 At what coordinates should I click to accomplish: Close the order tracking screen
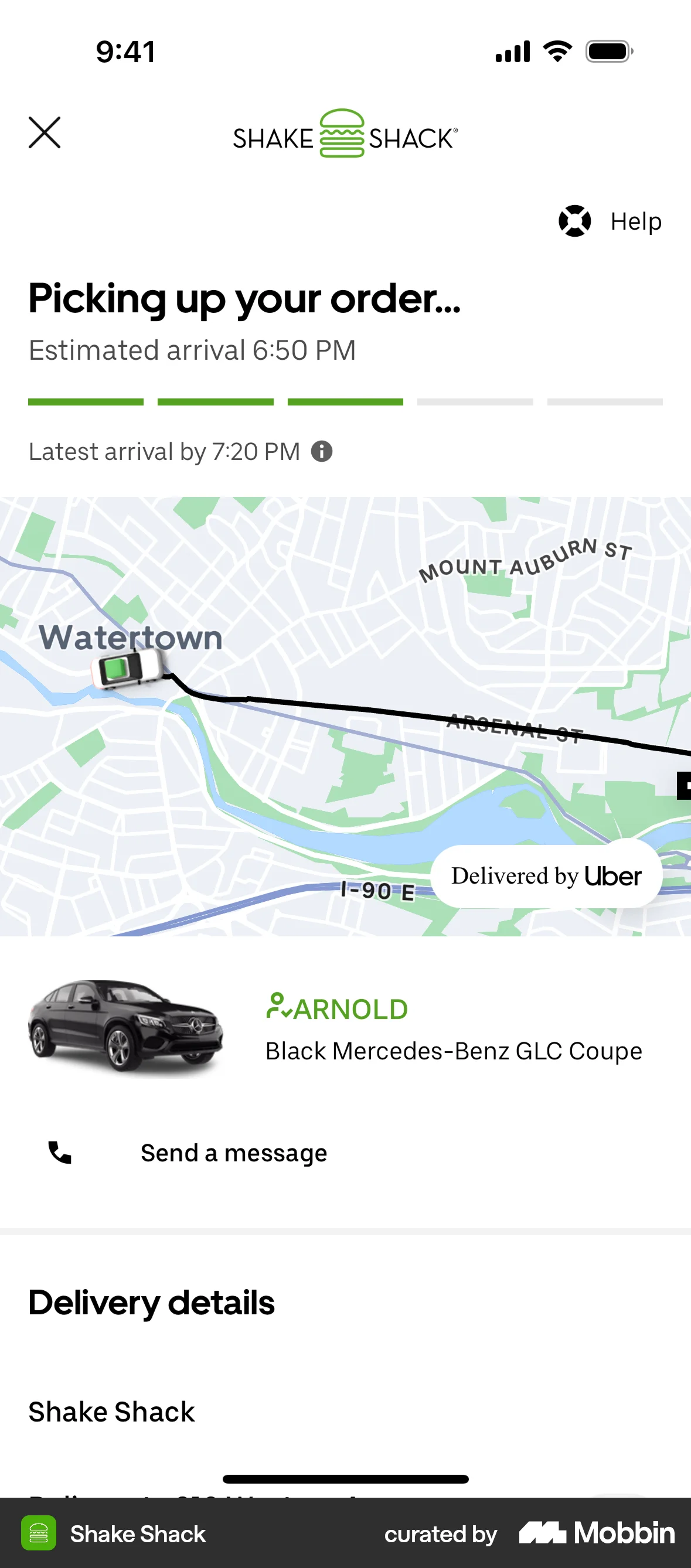pos(45,132)
